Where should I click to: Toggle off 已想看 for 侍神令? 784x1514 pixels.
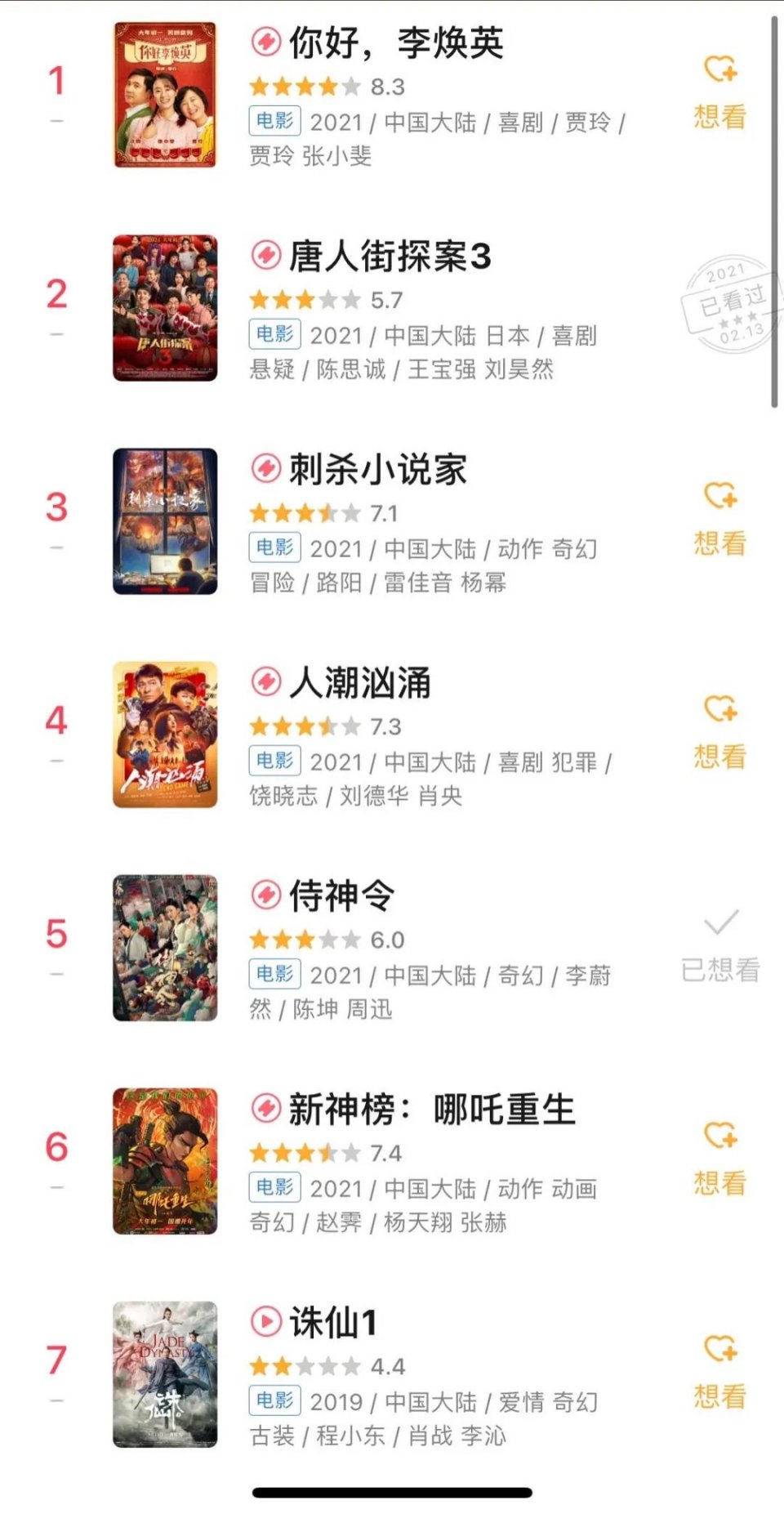point(721,968)
